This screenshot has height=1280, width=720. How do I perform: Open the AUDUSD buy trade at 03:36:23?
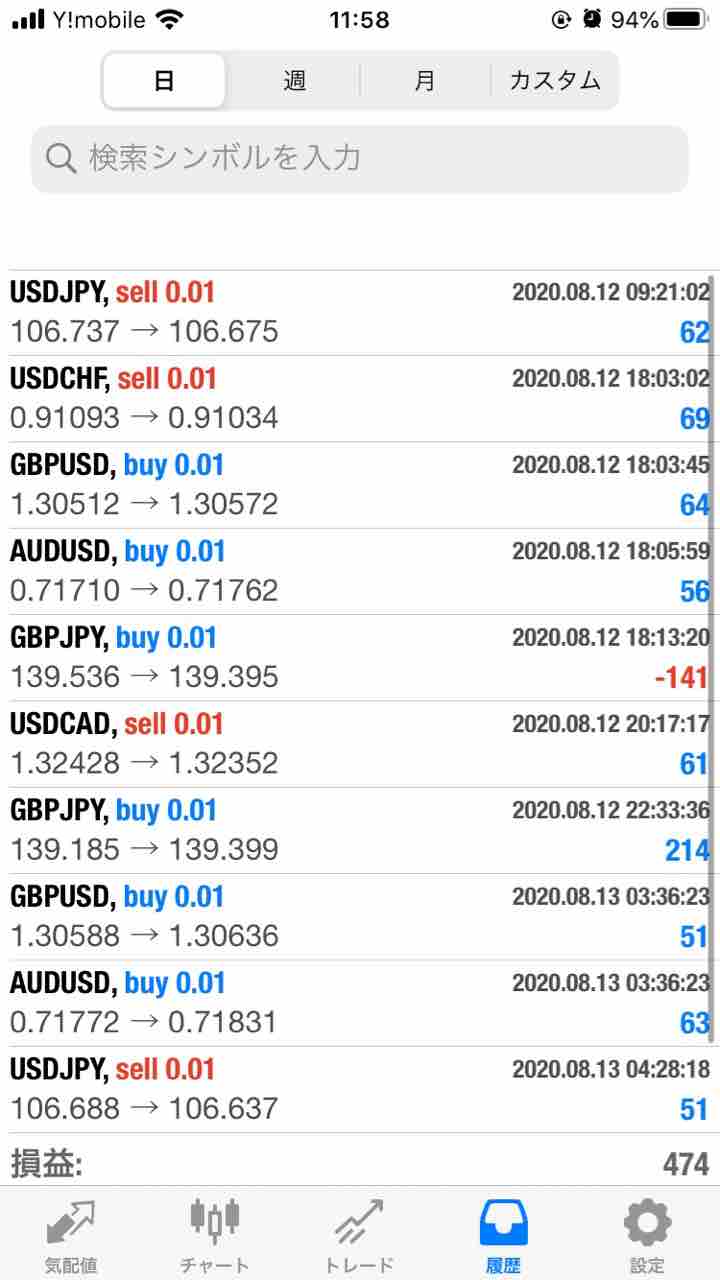[360, 1003]
